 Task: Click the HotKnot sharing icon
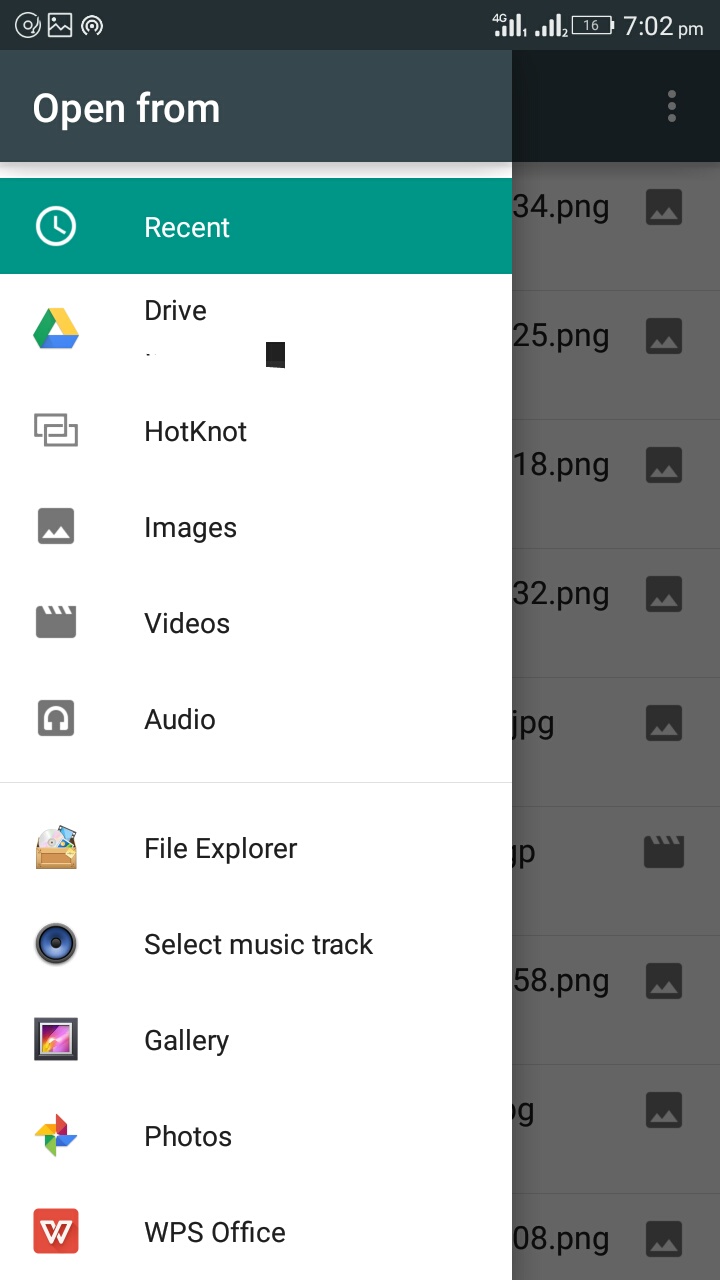coord(56,430)
